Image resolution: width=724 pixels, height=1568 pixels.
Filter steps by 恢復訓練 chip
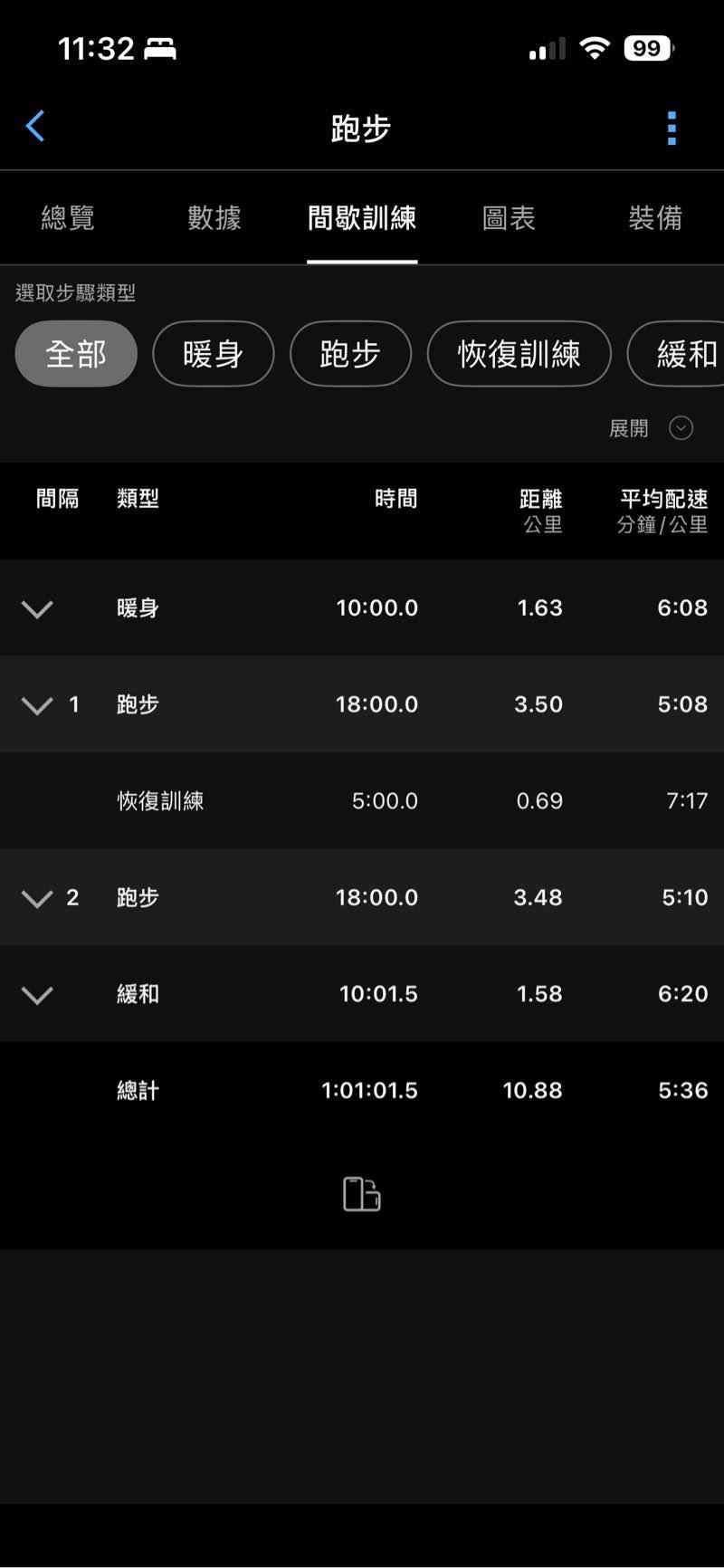(519, 354)
